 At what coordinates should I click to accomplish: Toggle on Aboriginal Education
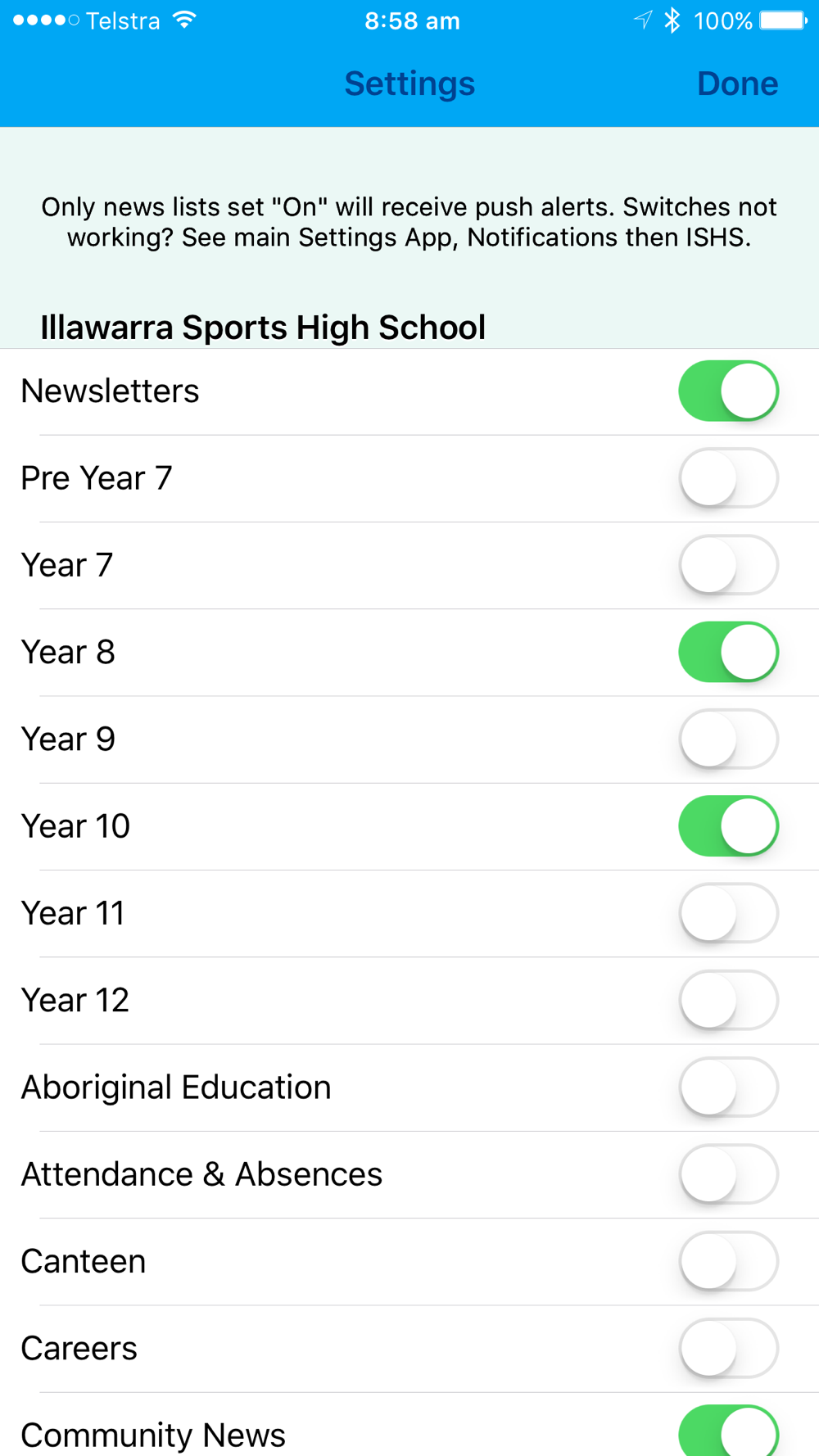point(728,1087)
